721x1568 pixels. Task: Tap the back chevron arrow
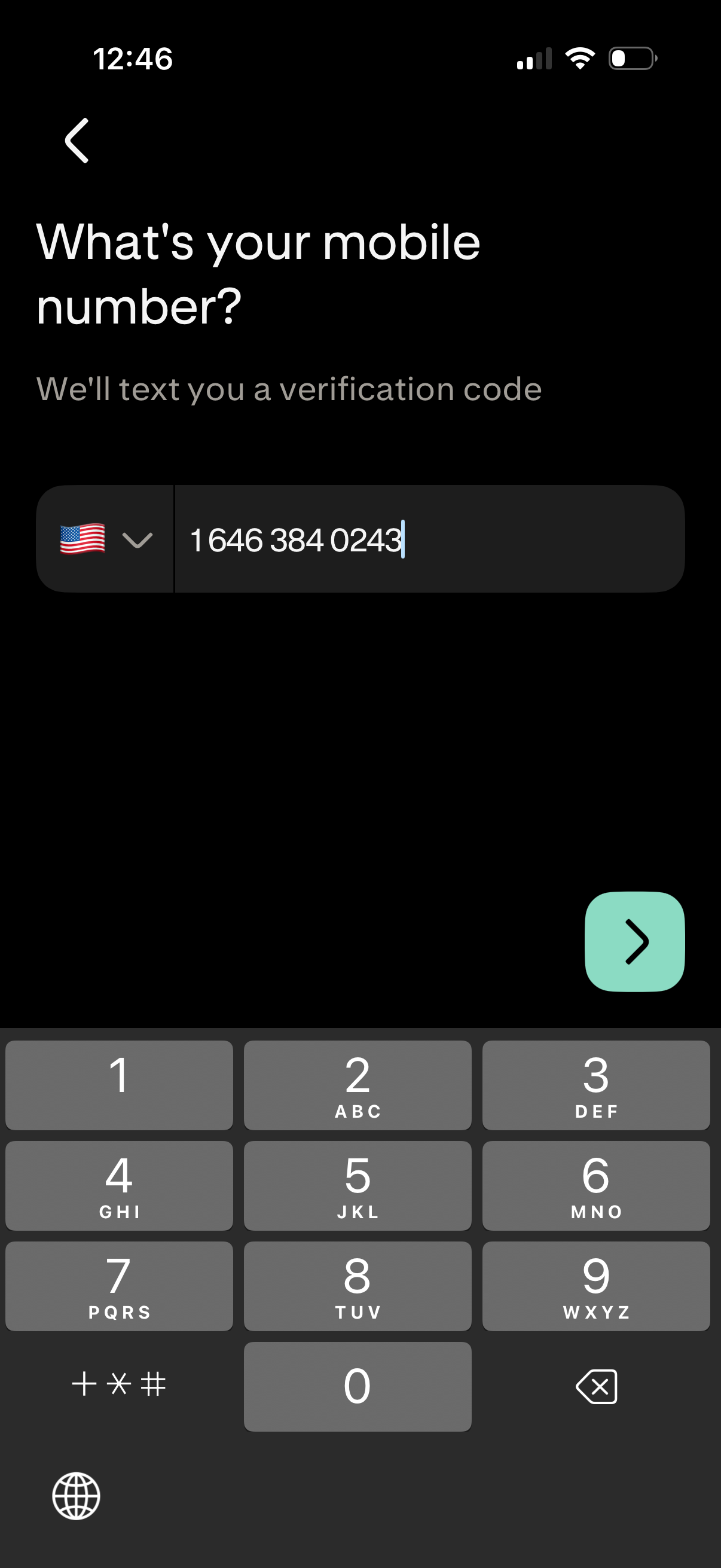tap(77, 141)
